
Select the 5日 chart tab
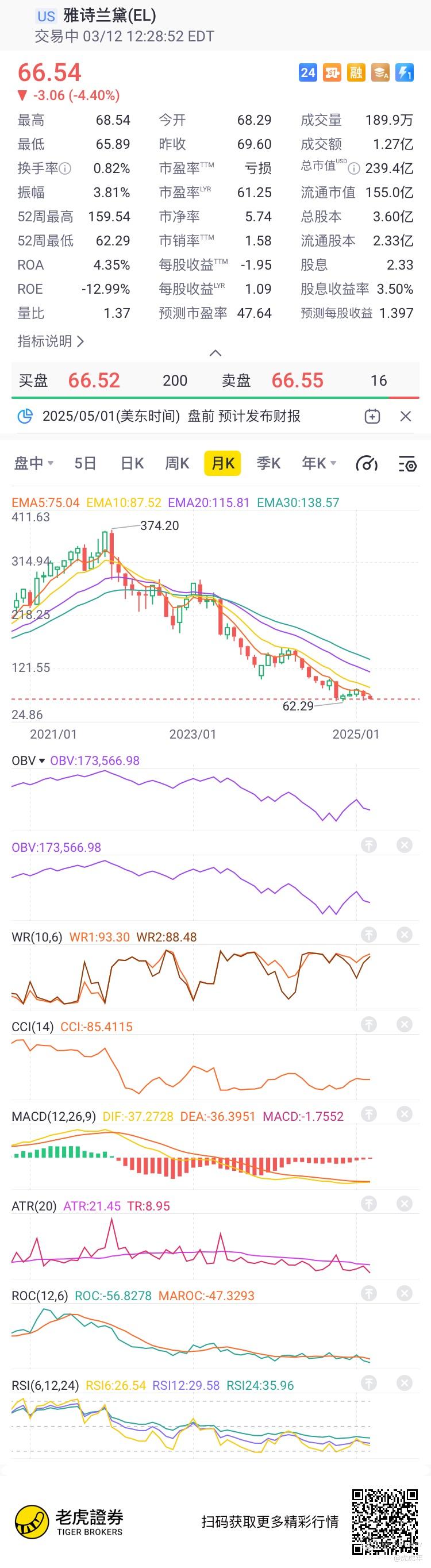(x=85, y=464)
